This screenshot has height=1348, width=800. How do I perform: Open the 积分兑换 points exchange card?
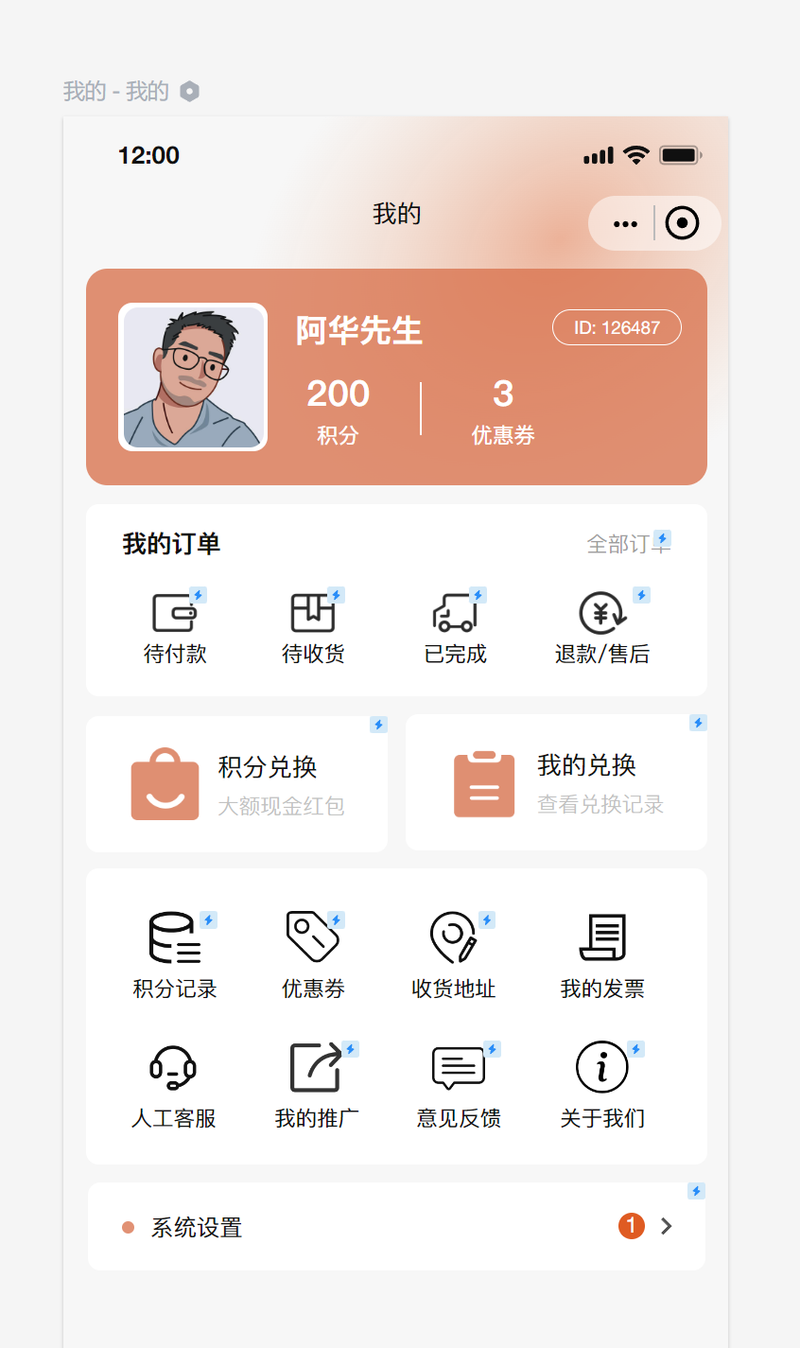click(x=237, y=784)
